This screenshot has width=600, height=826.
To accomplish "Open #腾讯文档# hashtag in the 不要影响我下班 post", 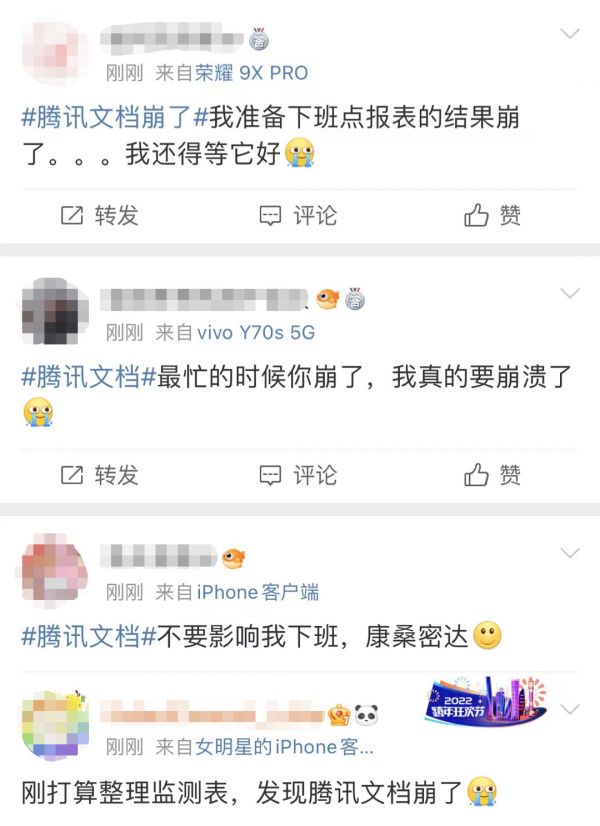I will pos(88,636).
